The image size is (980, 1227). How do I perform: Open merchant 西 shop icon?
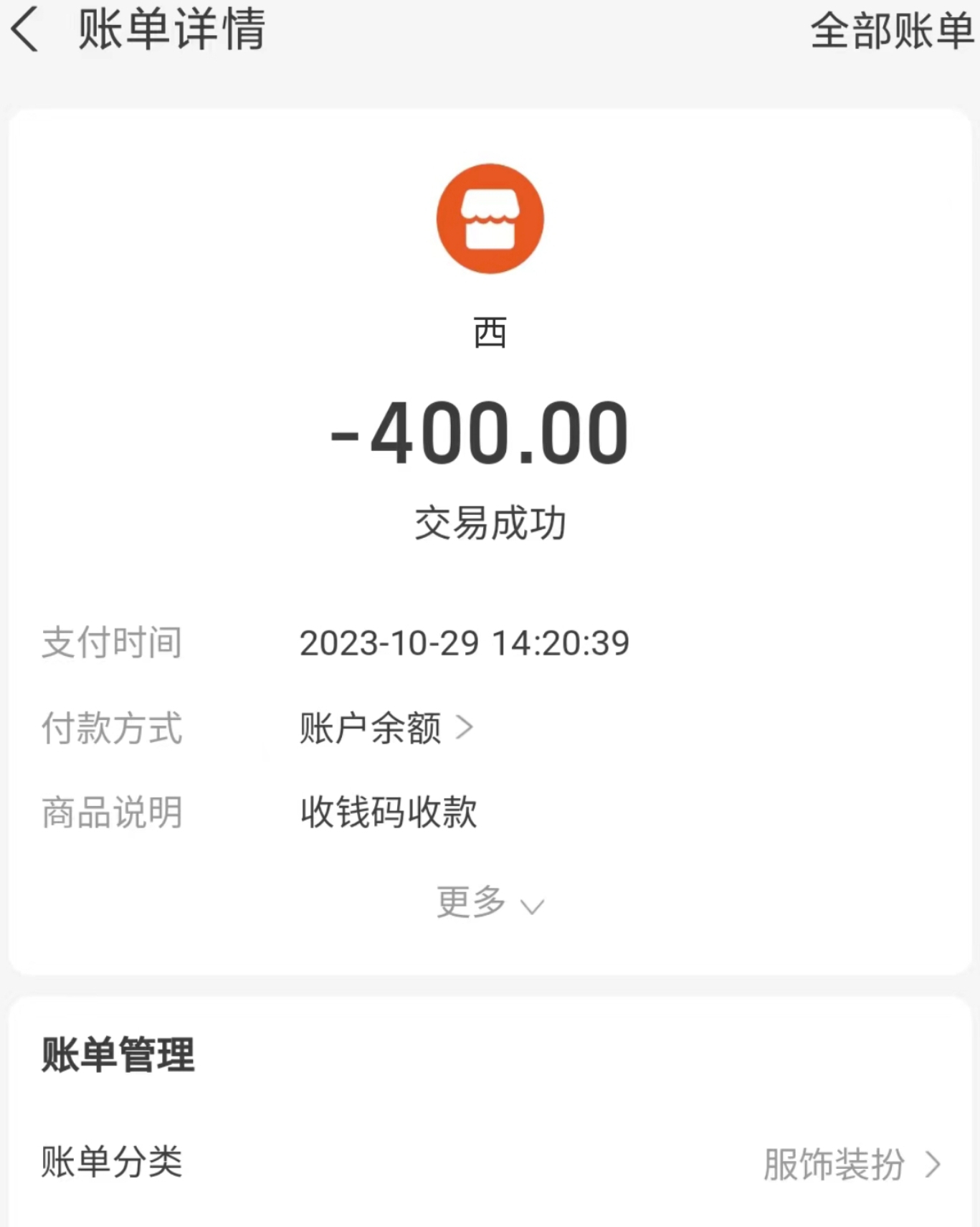pyautogui.click(x=490, y=219)
